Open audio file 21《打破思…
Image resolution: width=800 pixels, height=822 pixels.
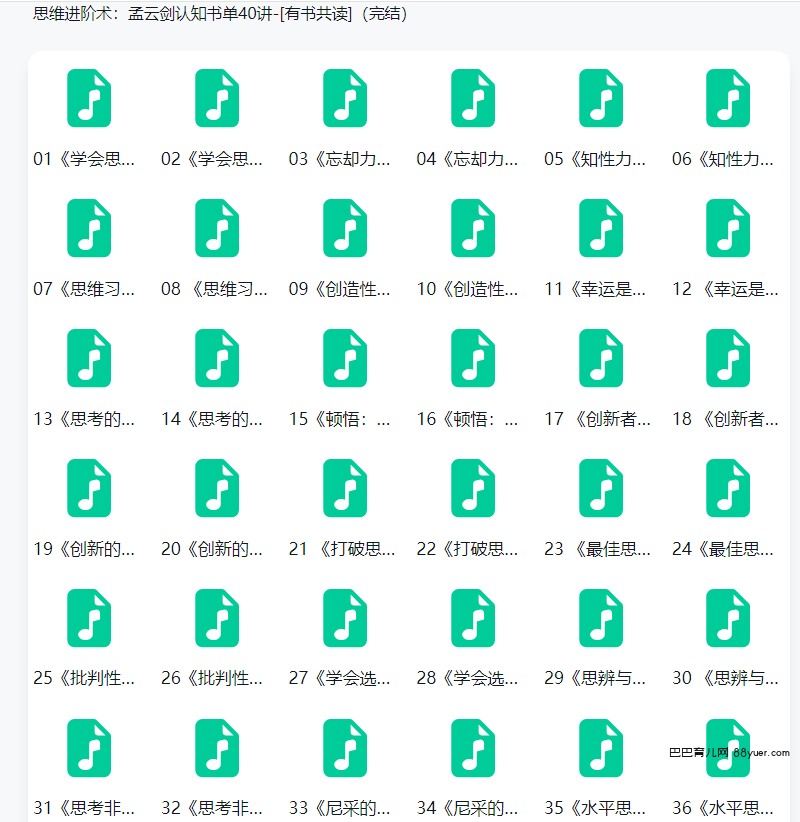point(345,488)
